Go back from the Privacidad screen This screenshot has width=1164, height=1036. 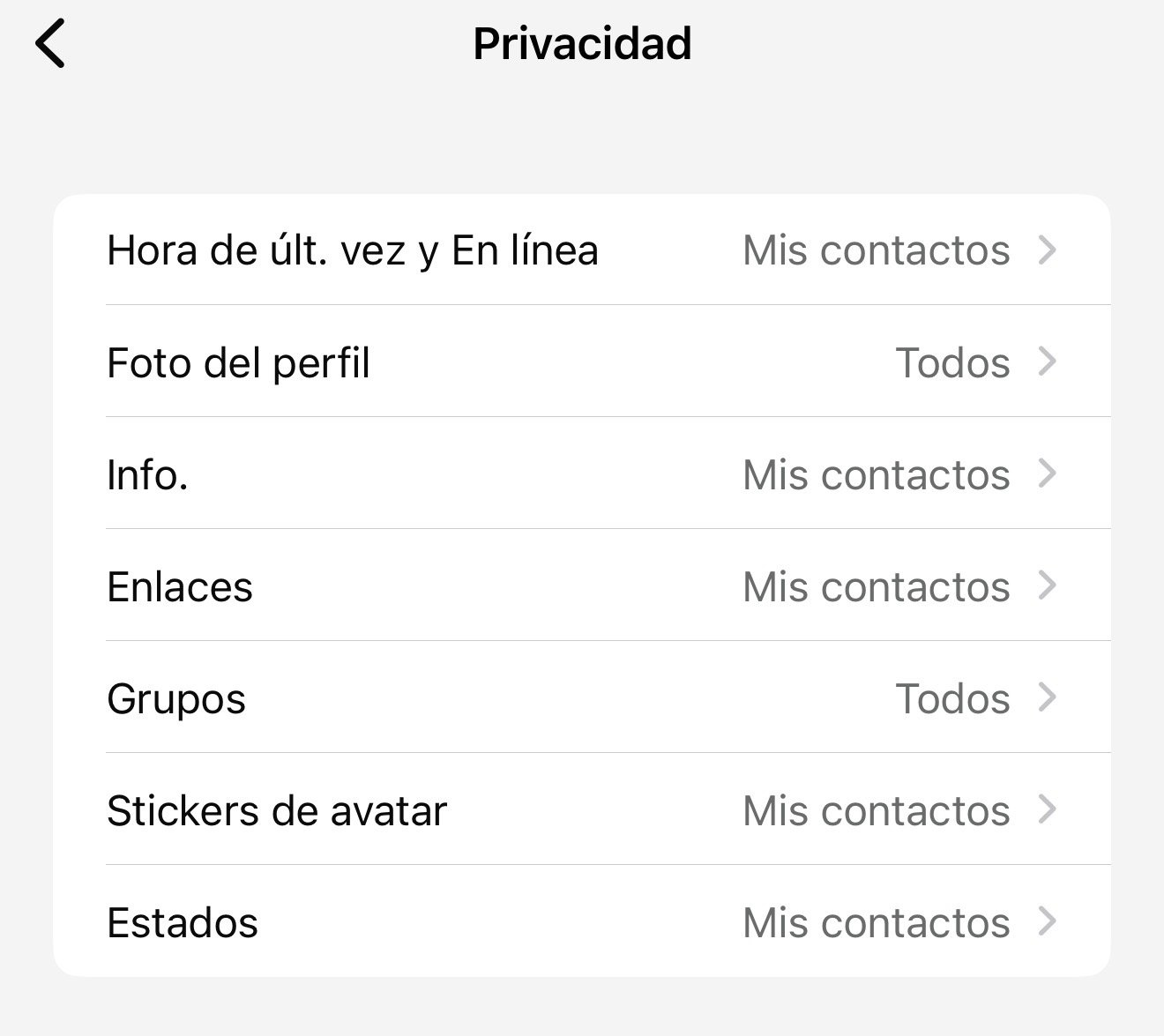pyautogui.click(x=50, y=44)
